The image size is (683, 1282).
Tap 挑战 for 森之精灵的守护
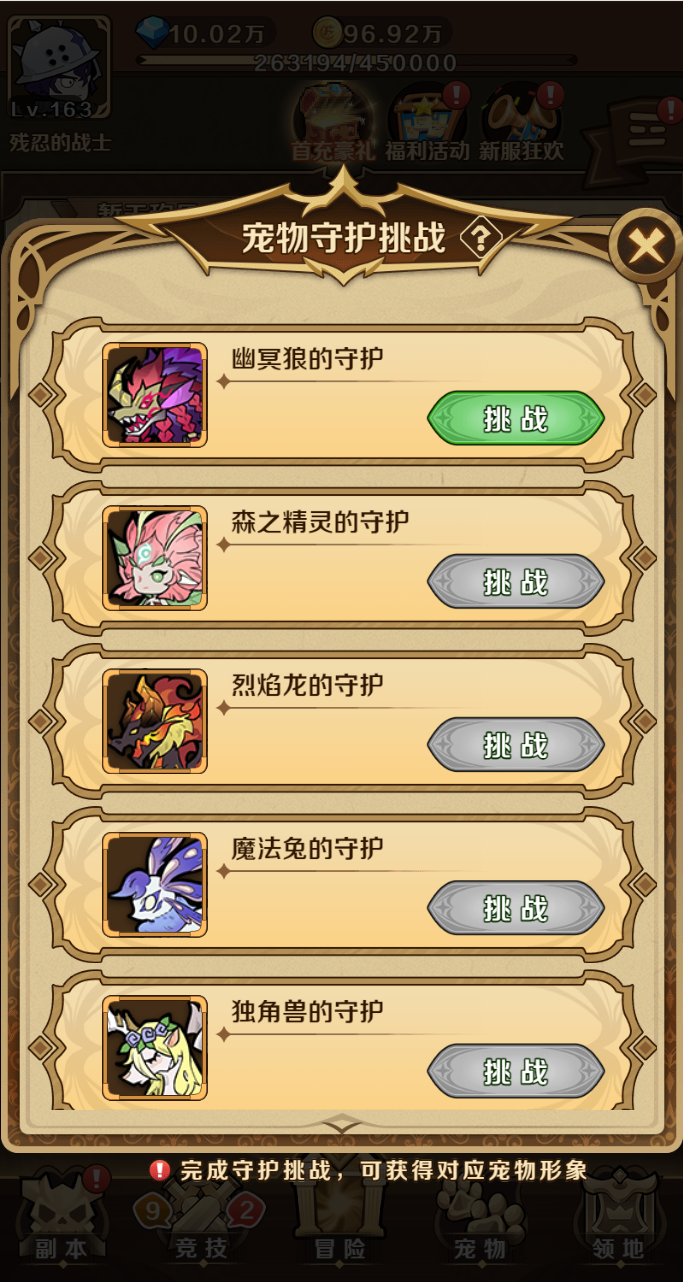click(516, 582)
